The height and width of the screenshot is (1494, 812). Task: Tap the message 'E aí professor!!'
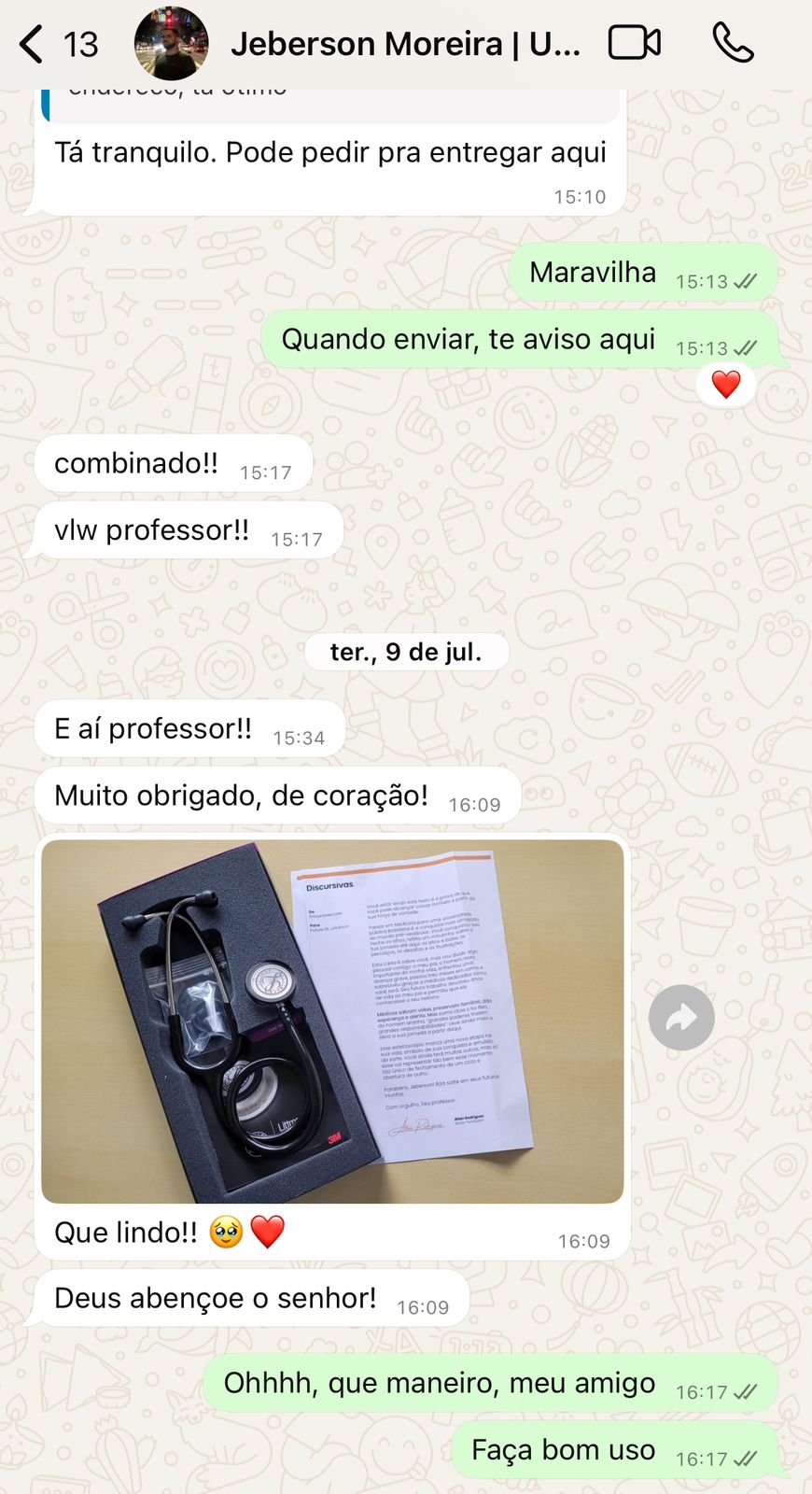[x=154, y=728]
